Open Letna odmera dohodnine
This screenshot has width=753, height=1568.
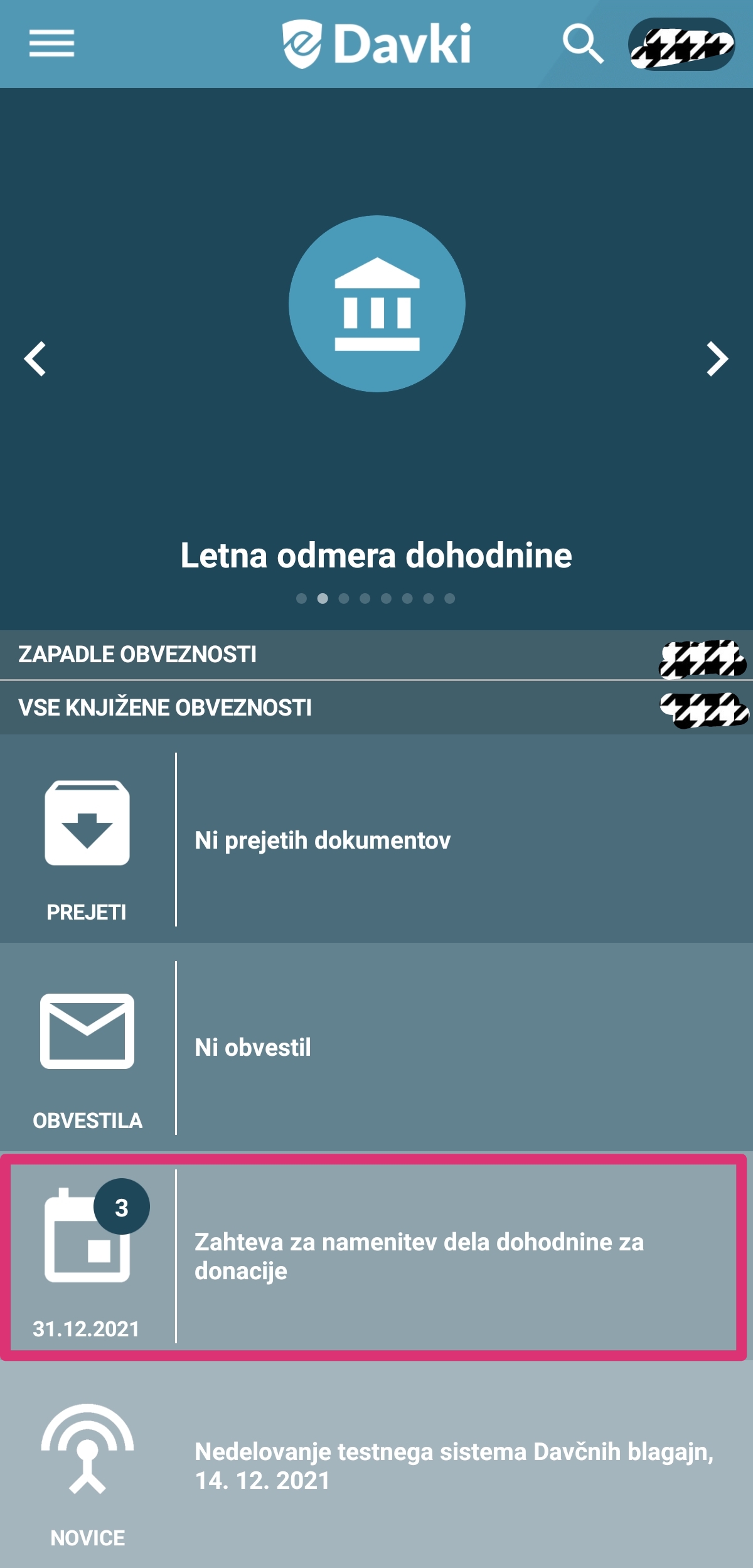coord(376,556)
